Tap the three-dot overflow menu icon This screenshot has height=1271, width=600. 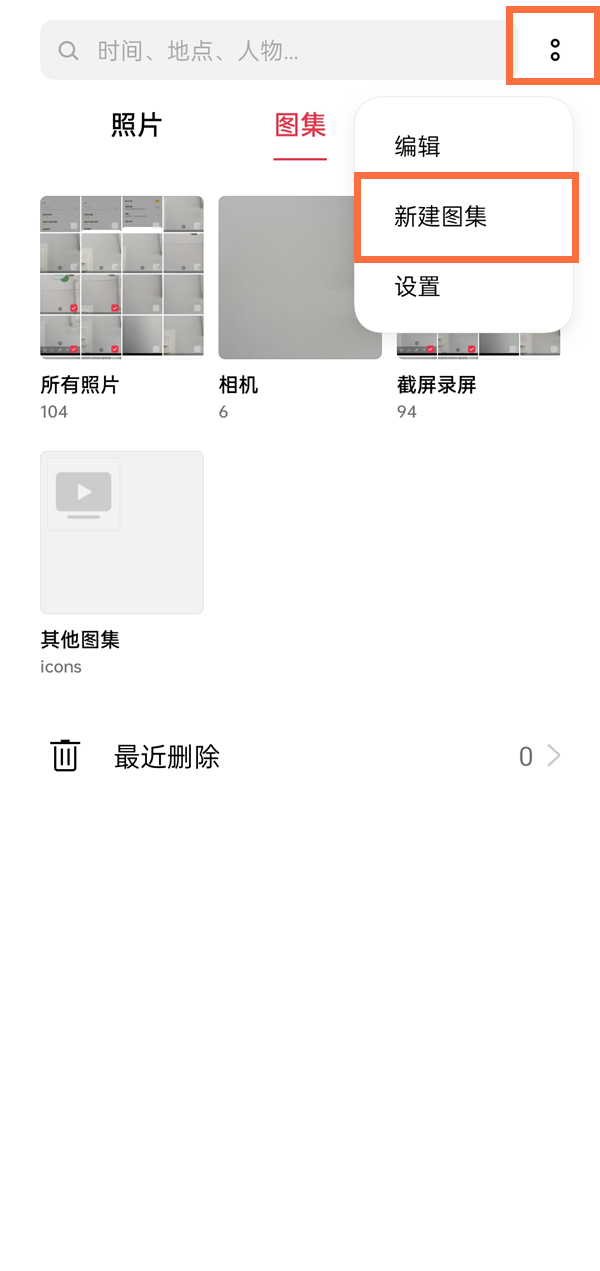(555, 50)
